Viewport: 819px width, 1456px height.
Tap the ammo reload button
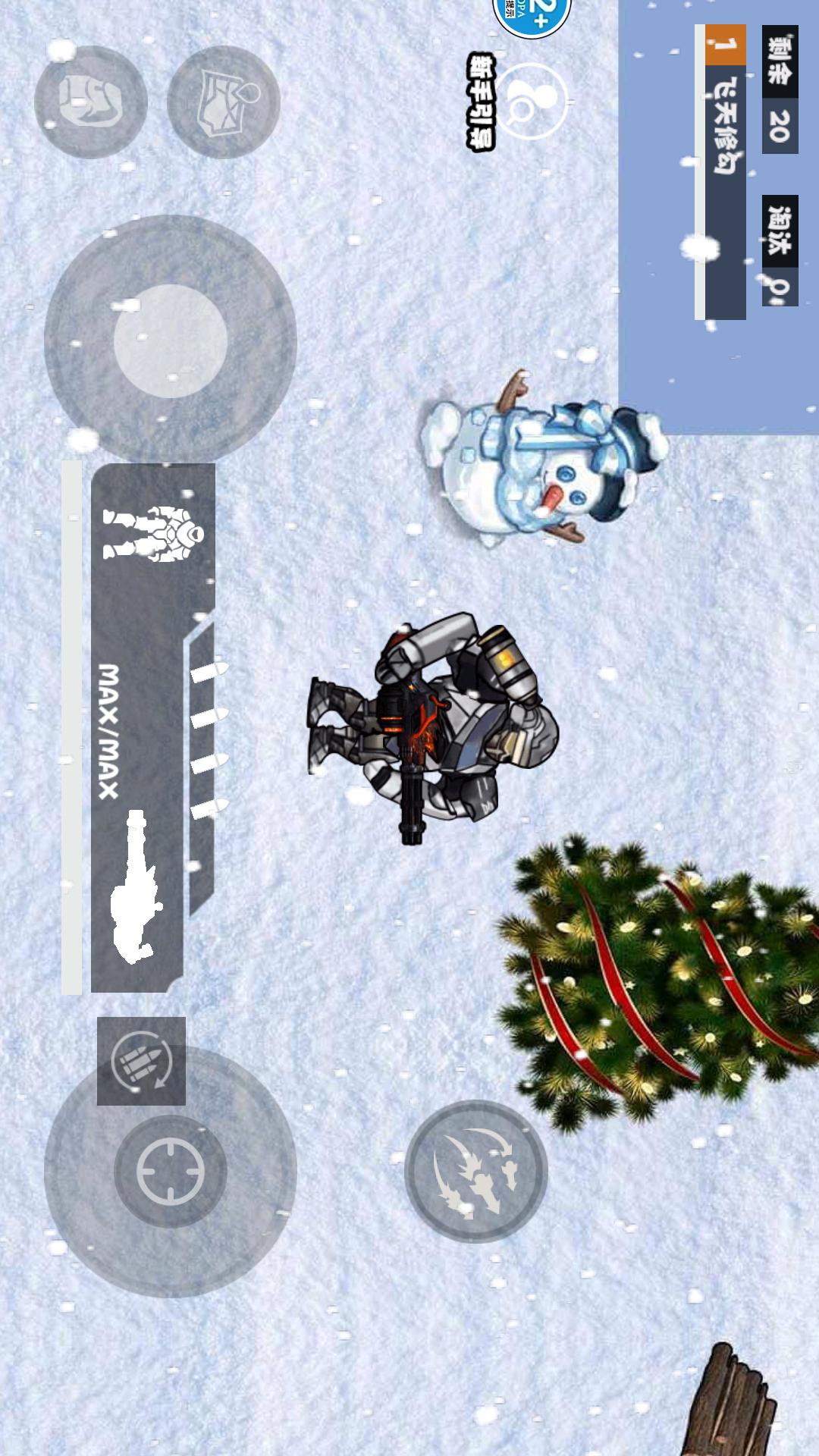click(142, 1061)
